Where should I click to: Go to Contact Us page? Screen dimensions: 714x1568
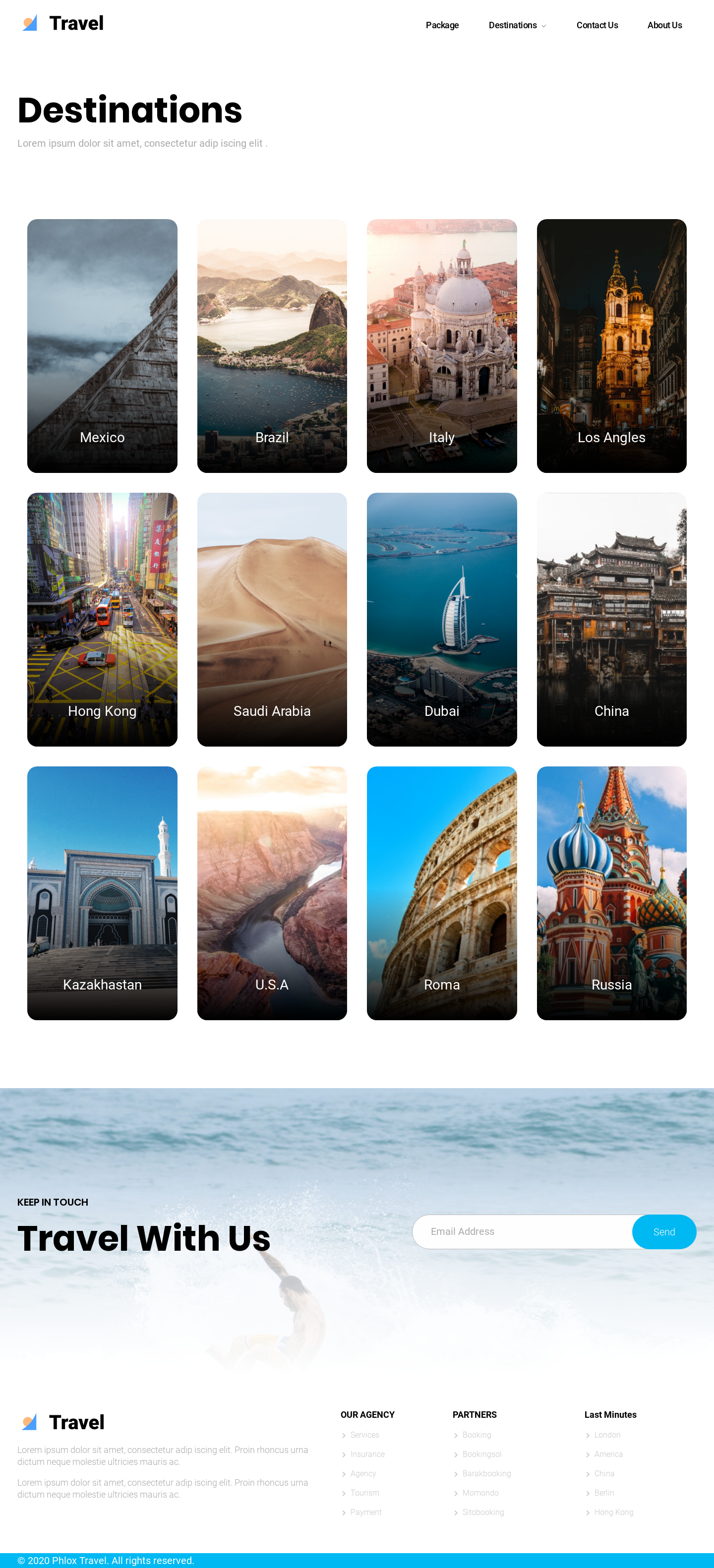click(596, 25)
